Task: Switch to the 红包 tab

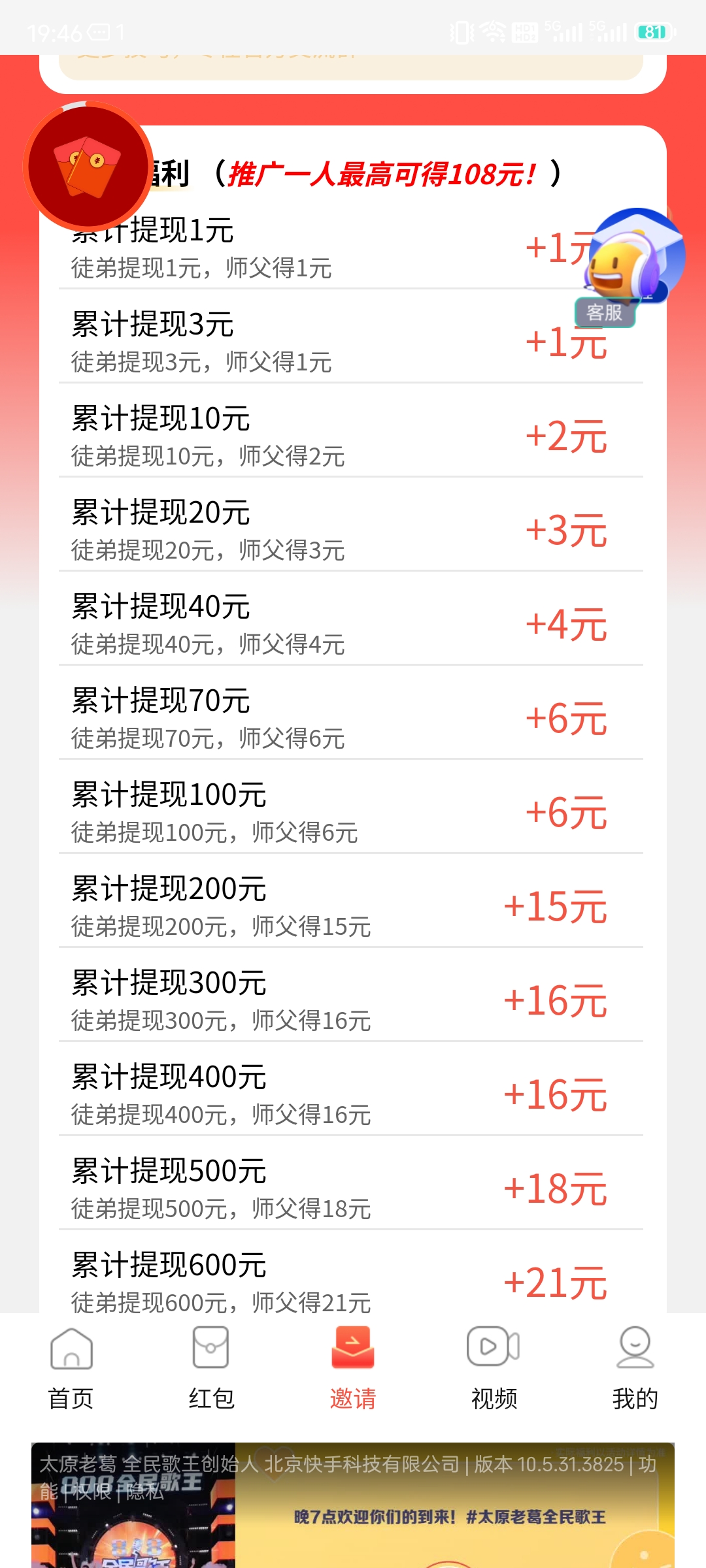Action: [211, 1369]
